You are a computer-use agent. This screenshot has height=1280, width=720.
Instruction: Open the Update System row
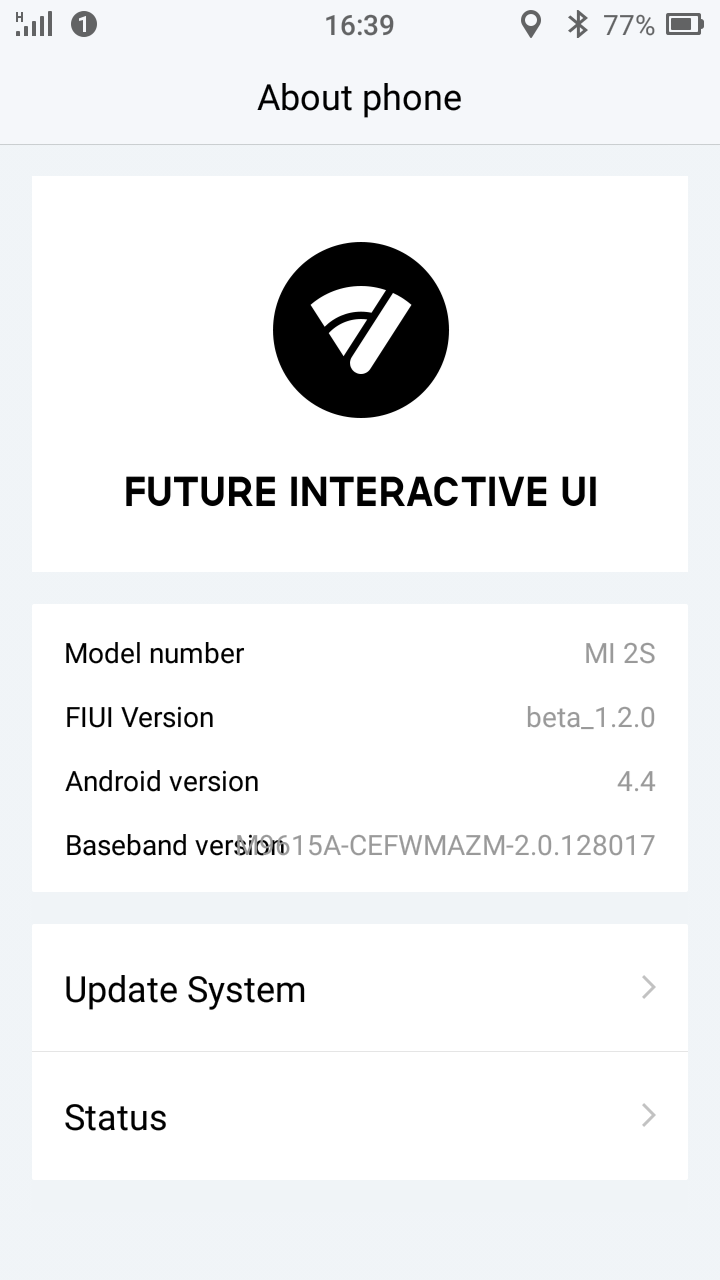(x=360, y=988)
